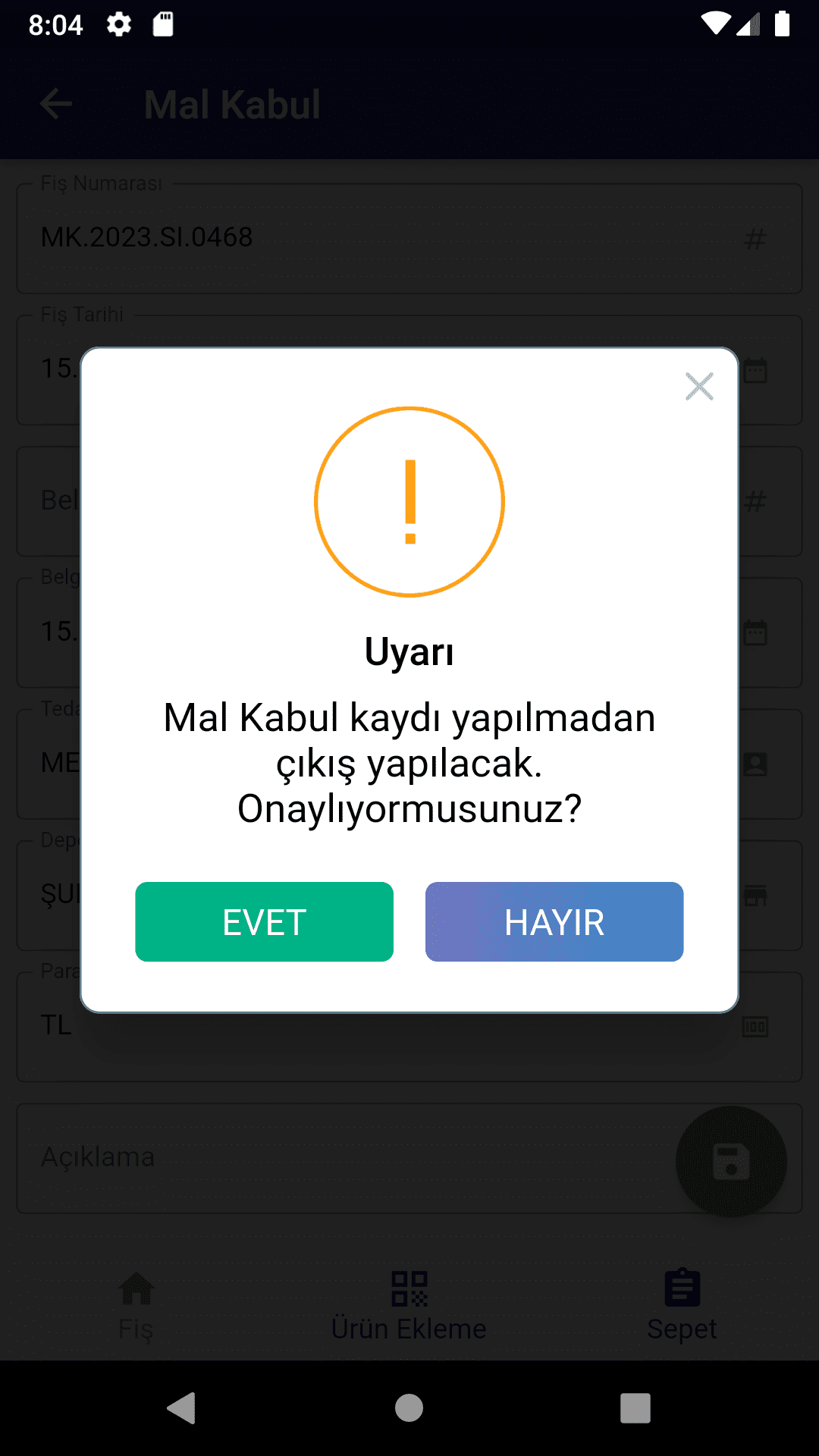
Task: Confirm exit with the EVET button
Action: [264, 921]
